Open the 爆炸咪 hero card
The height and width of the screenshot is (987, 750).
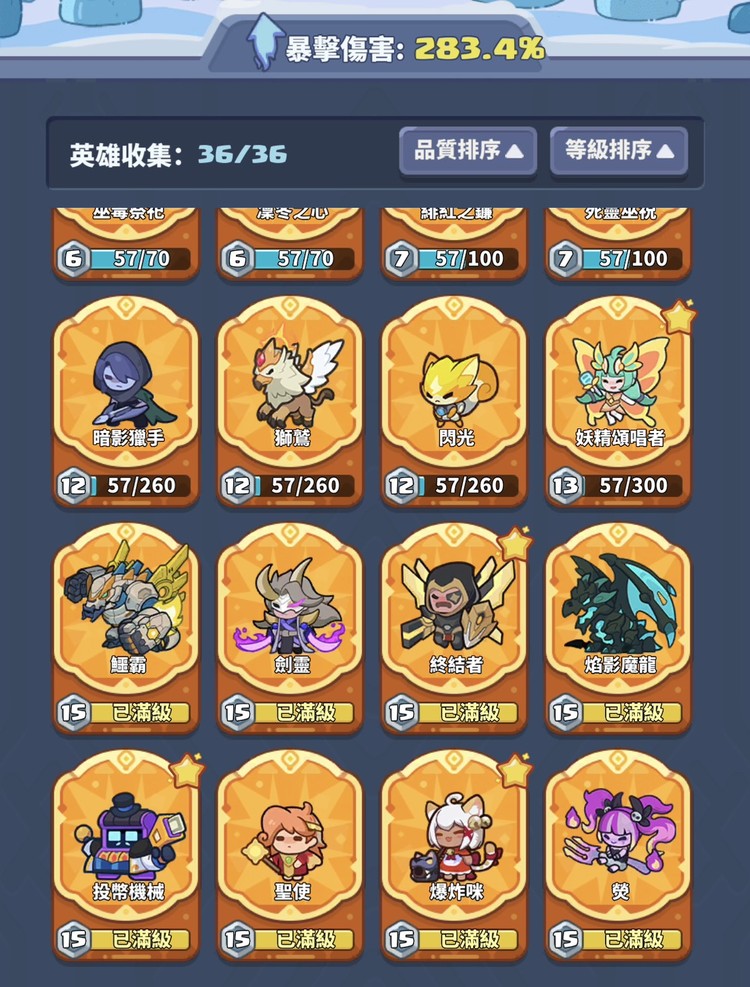455,853
